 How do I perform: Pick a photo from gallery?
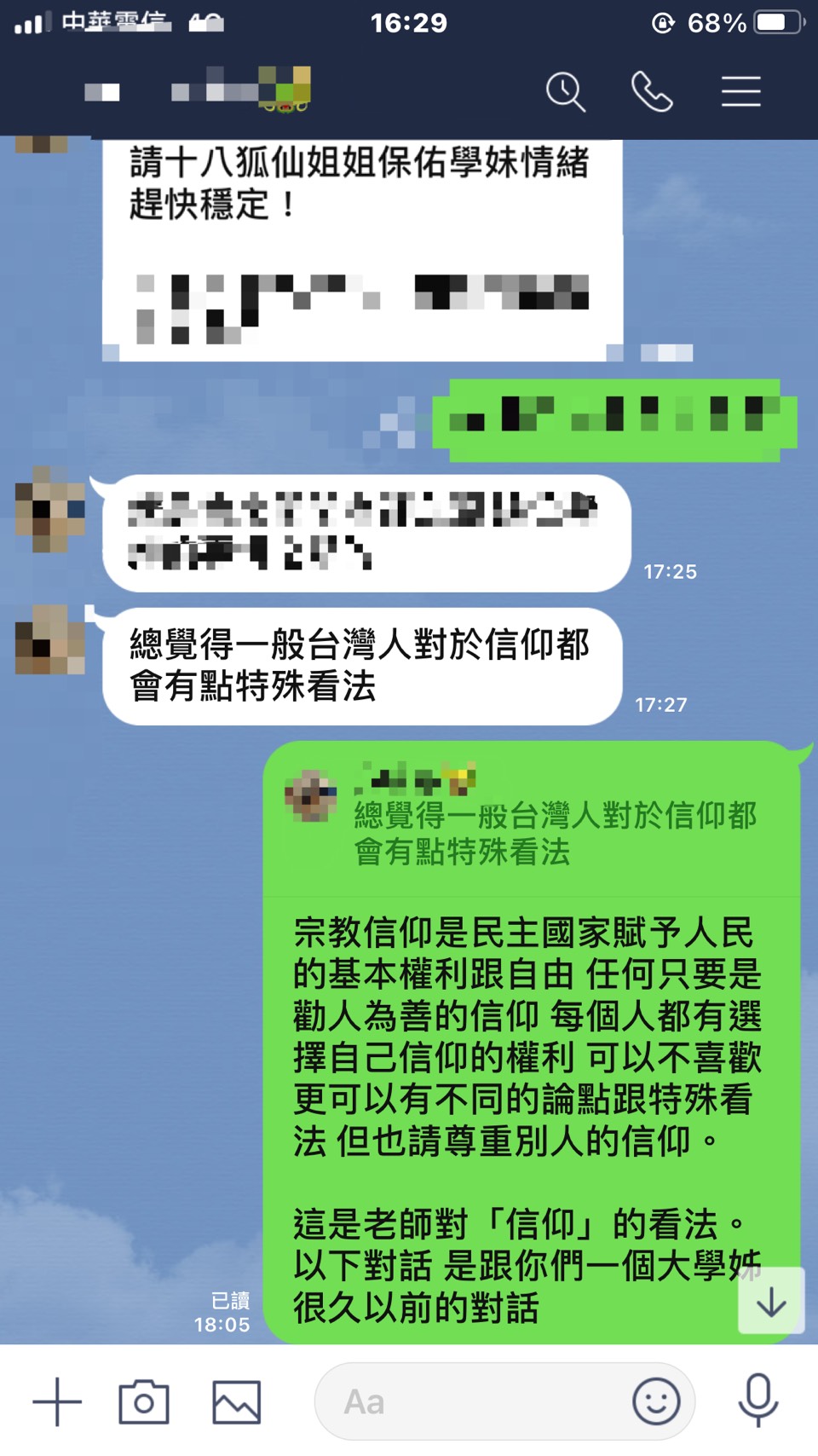click(236, 1401)
